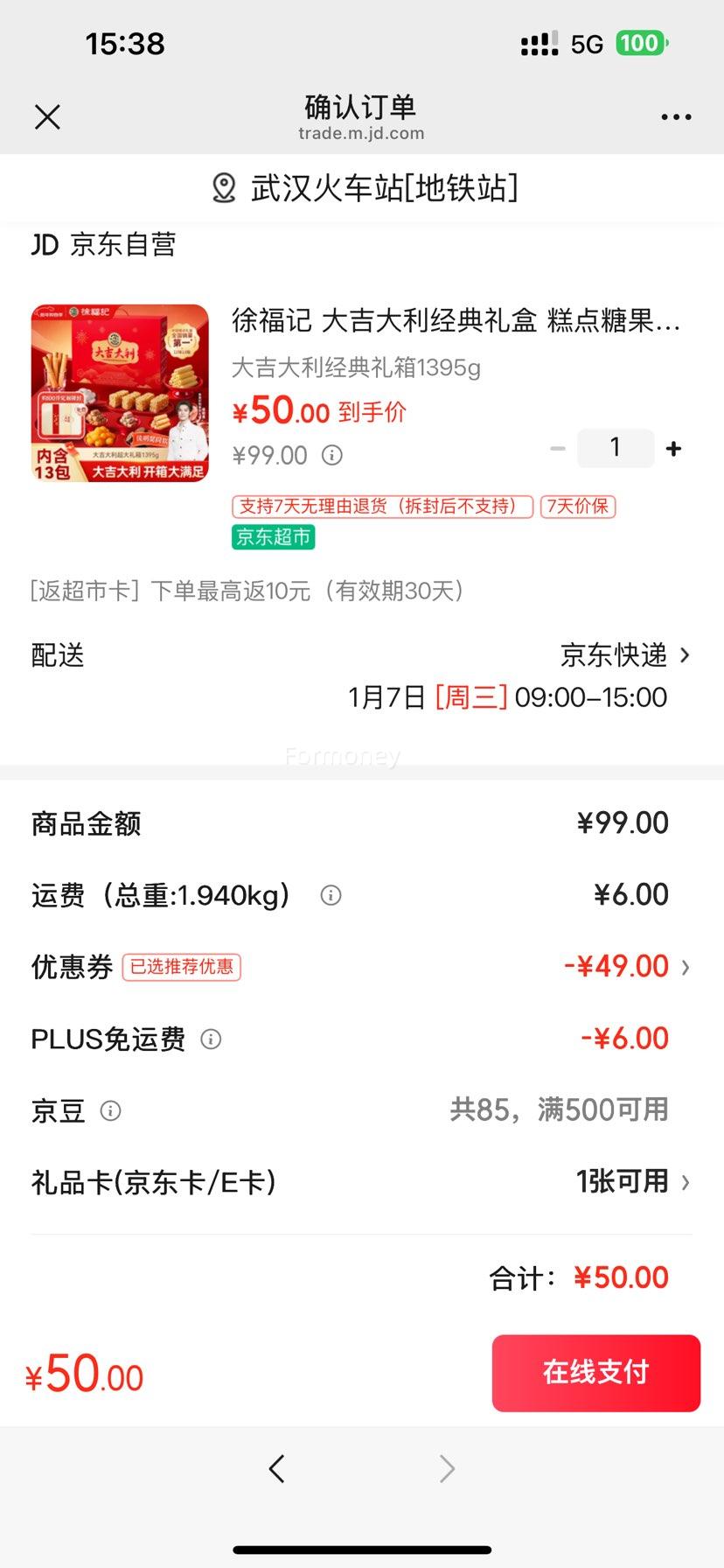Select the 7天价保 price protection tag
The width and height of the screenshot is (724, 1568).
point(578,506)
